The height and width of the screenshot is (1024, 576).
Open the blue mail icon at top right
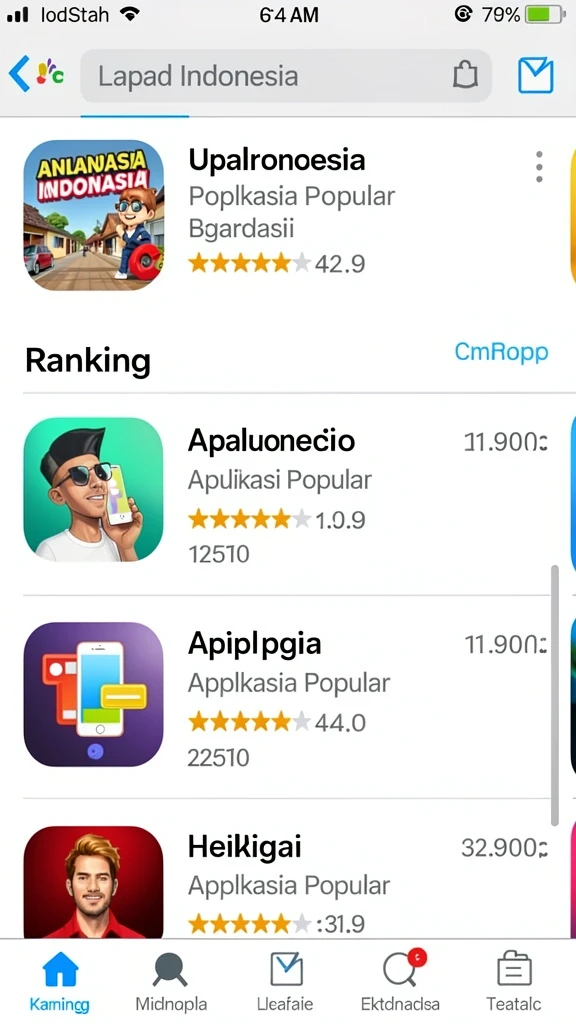[x=536, y=75]
